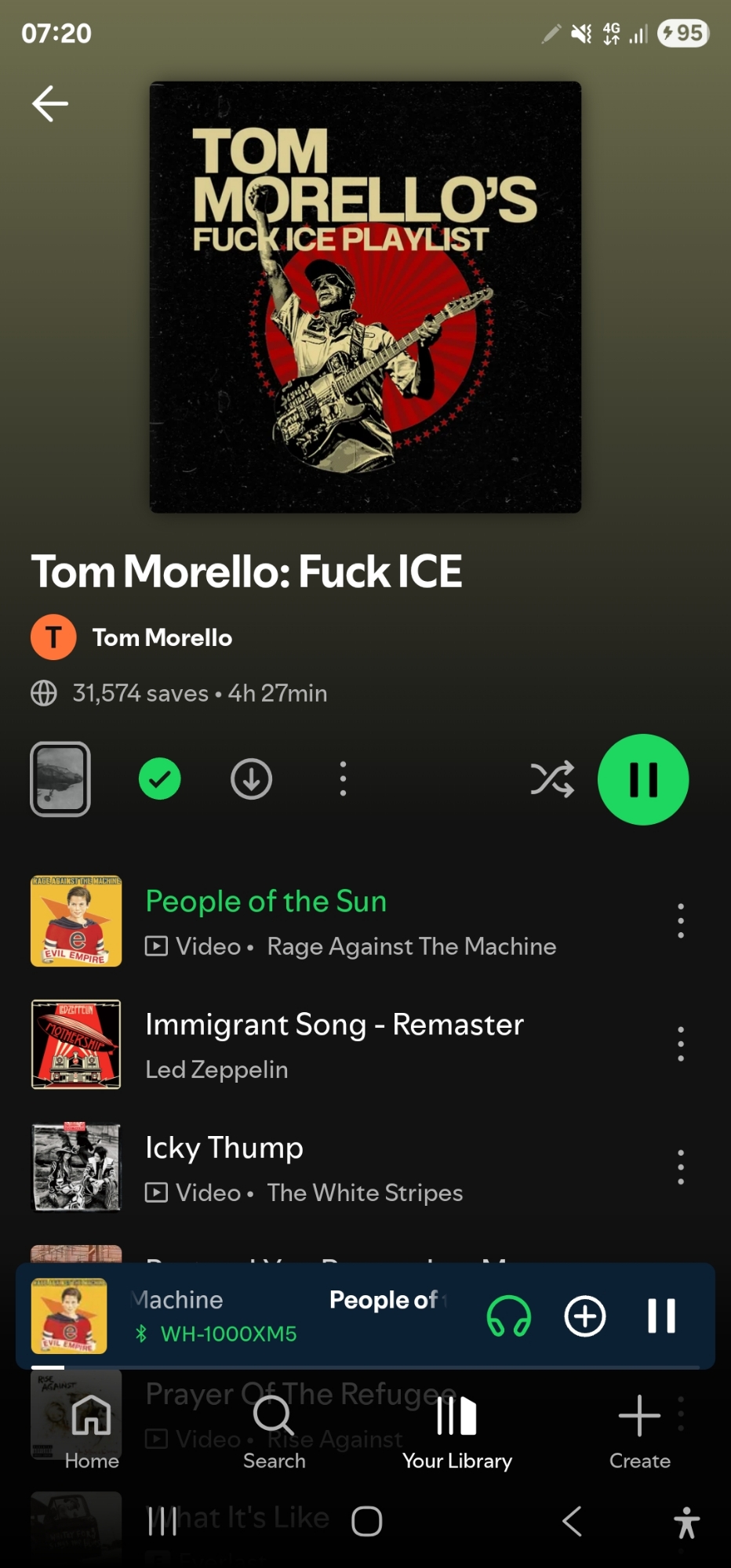Open Tom Morello's profile
Viewport: 731px width, 1568px height.
click(x=162, y=637)
